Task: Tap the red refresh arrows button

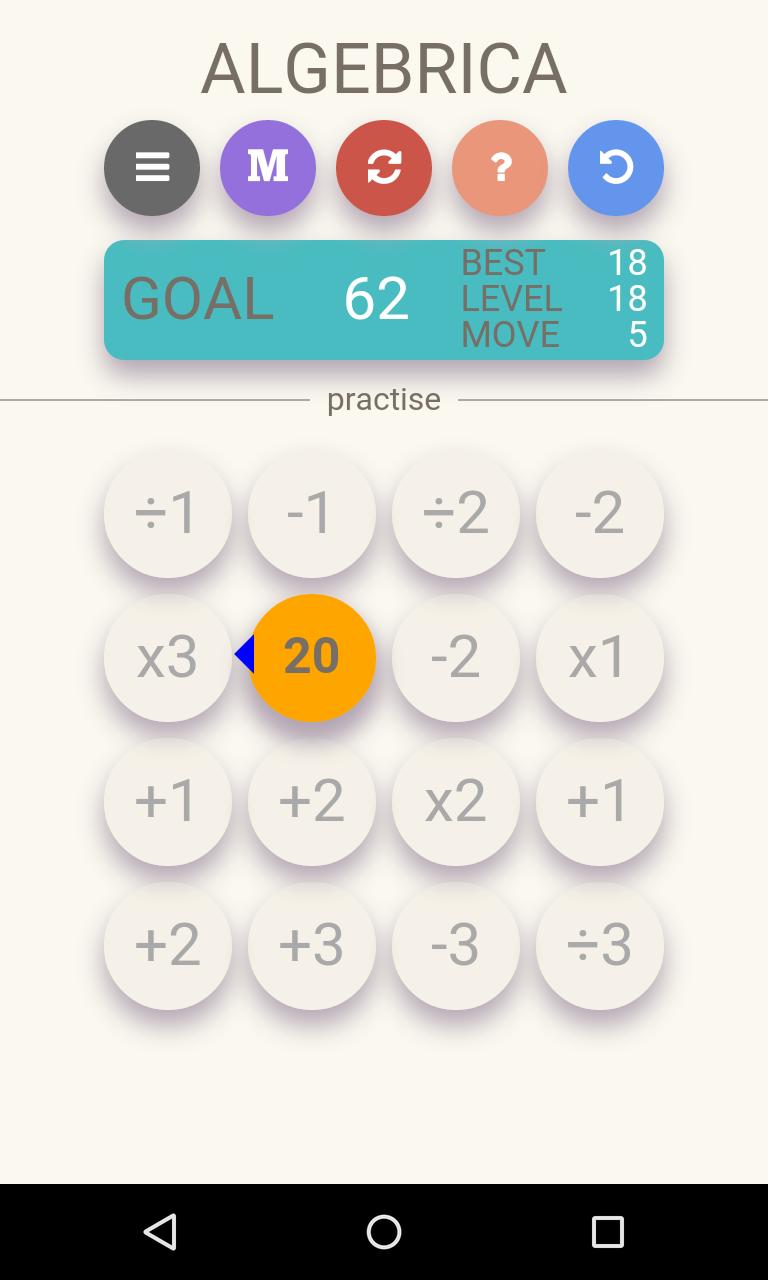Action: coord(384,168)
